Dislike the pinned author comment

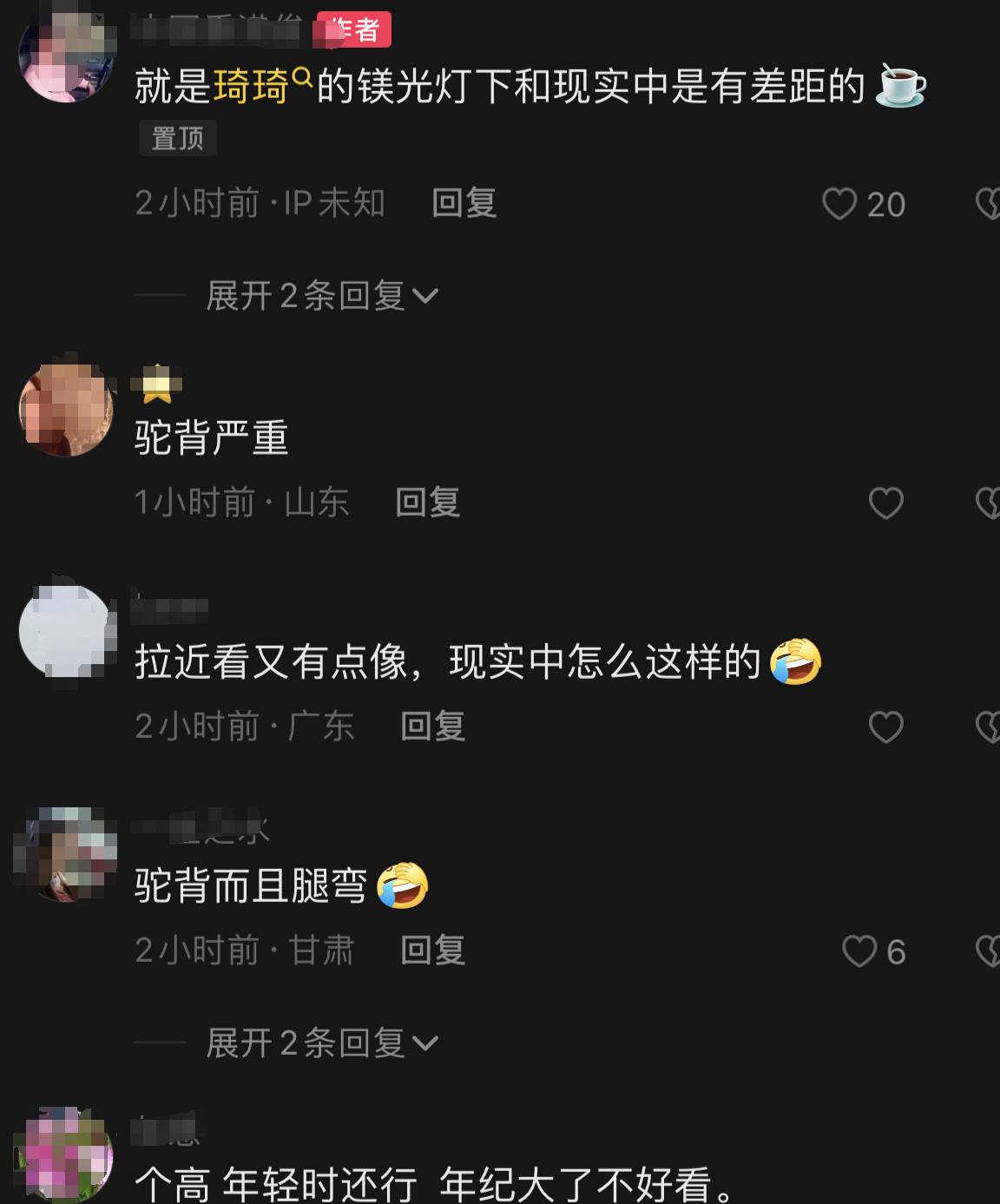click(988, 204)
